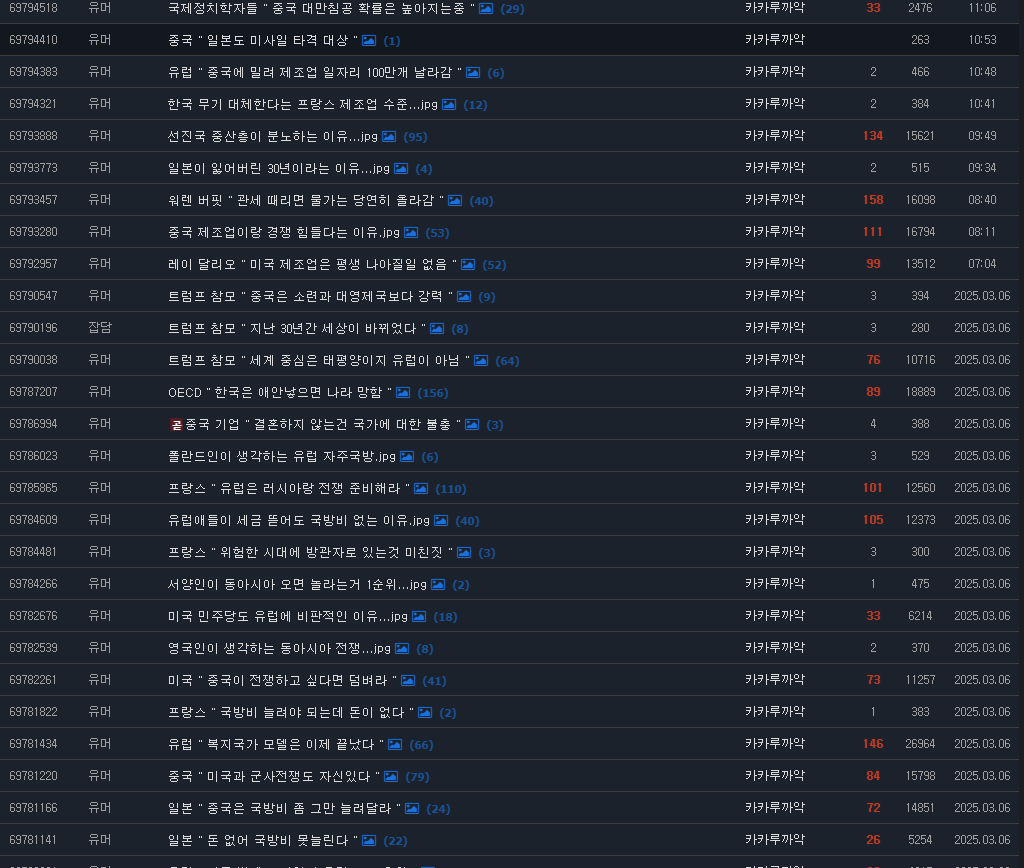Select the 잡담 category tag on post 69790196
Image resolution: width=1024 pixels, height=868 pixels.
click(x=100, y=328)
